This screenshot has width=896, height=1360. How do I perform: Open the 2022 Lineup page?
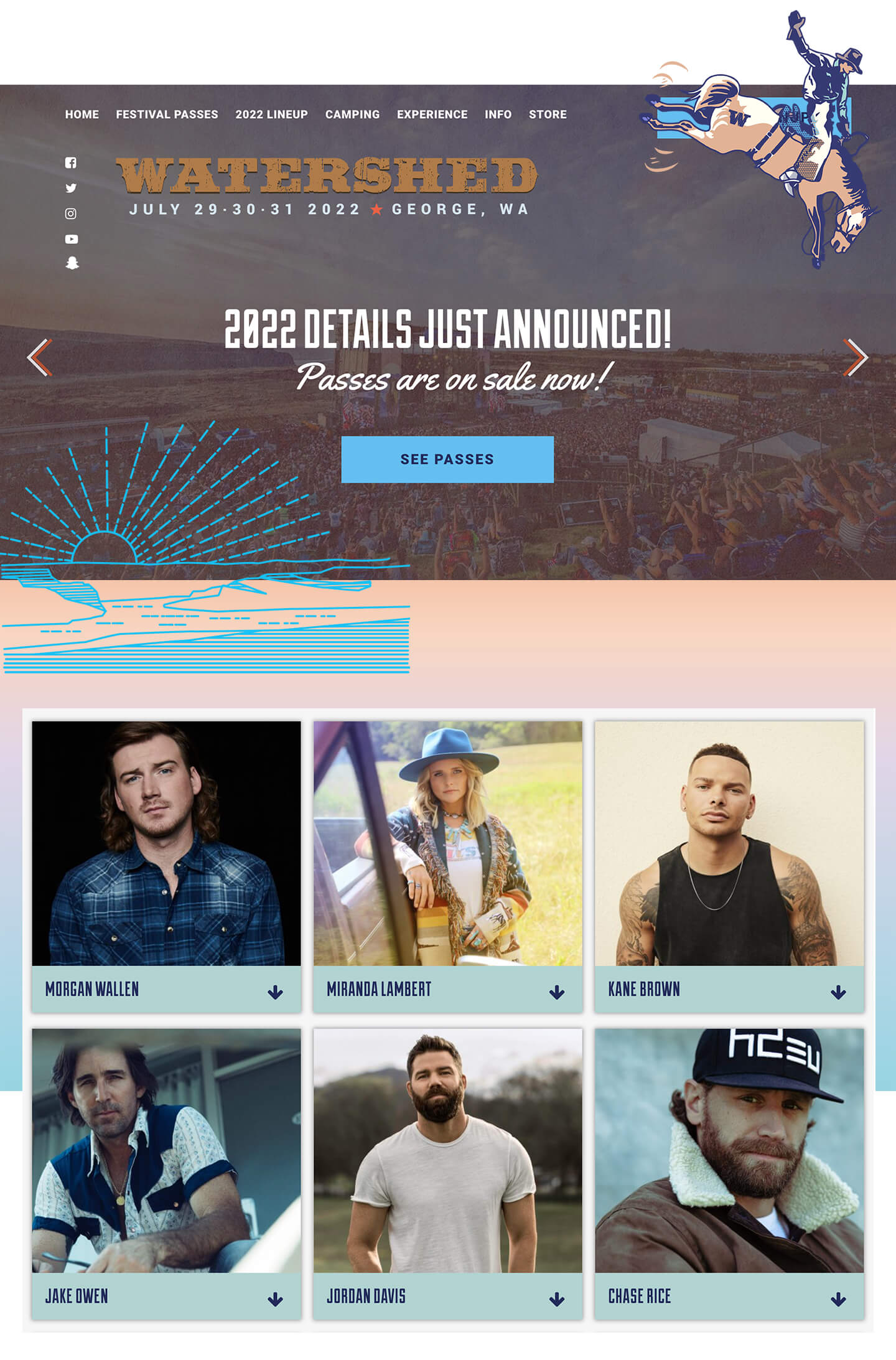(271, 115)
